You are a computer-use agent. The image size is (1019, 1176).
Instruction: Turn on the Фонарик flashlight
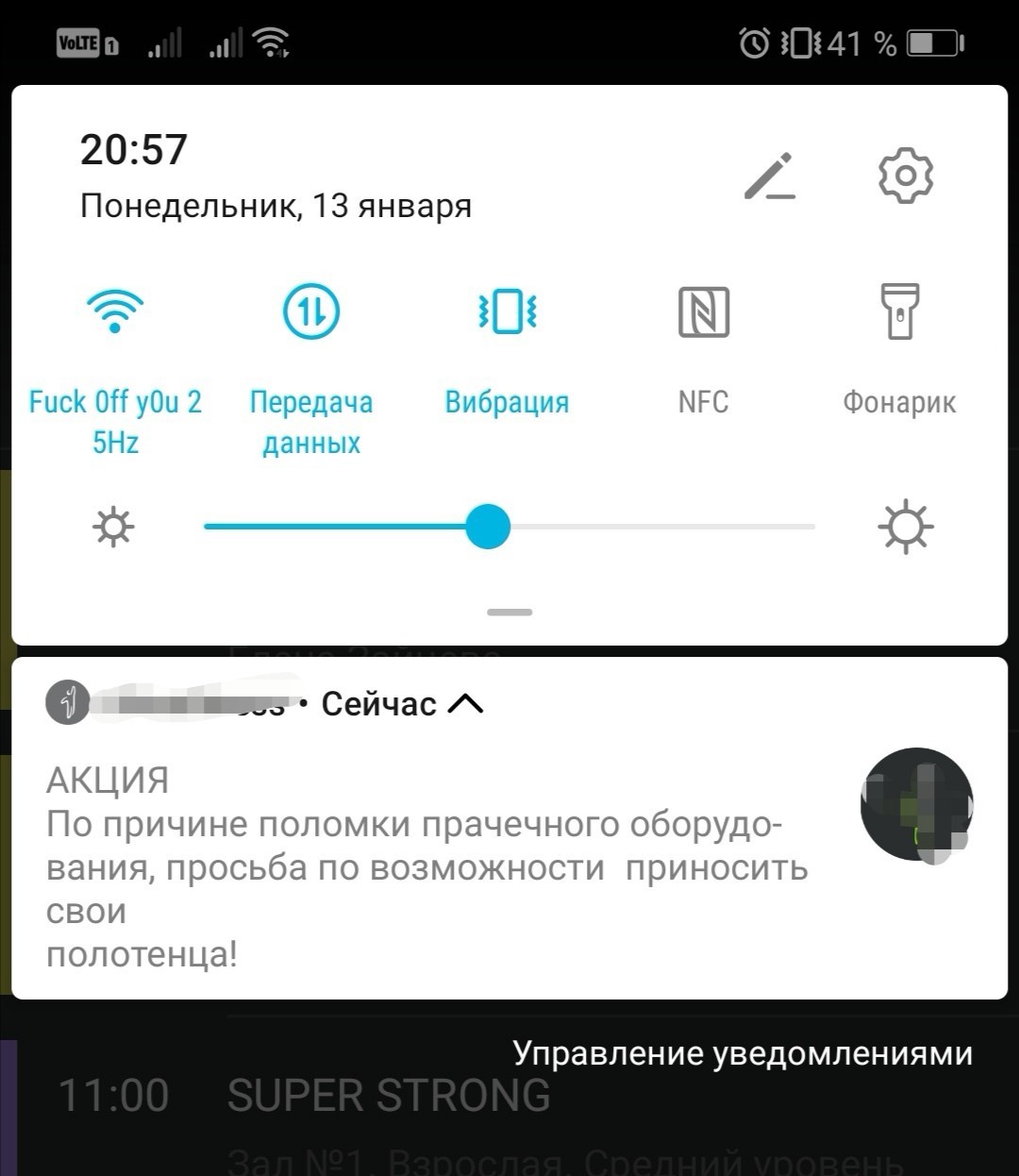point(899,311)
